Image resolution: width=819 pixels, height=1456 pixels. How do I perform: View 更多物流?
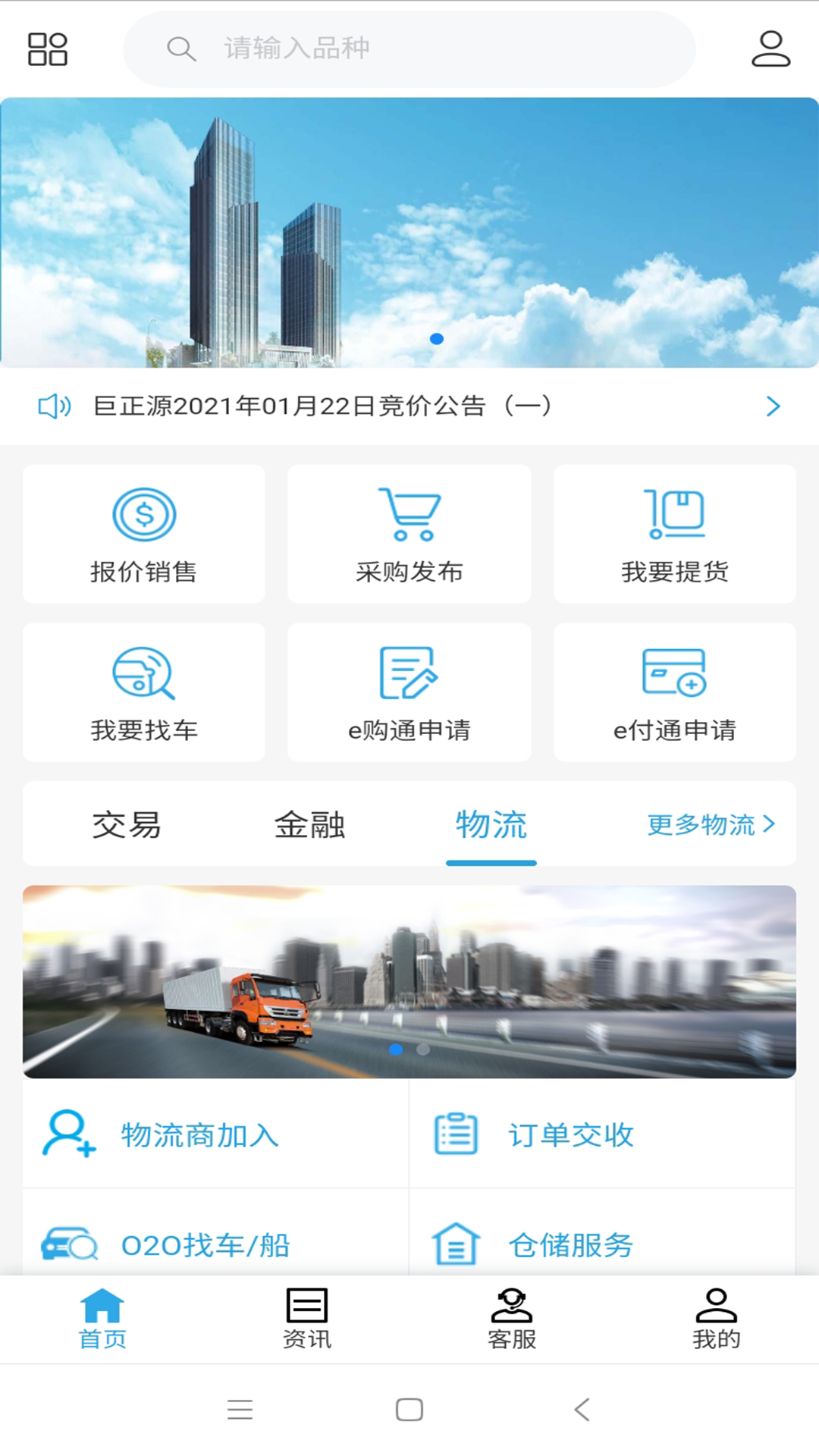pos(711,824)
